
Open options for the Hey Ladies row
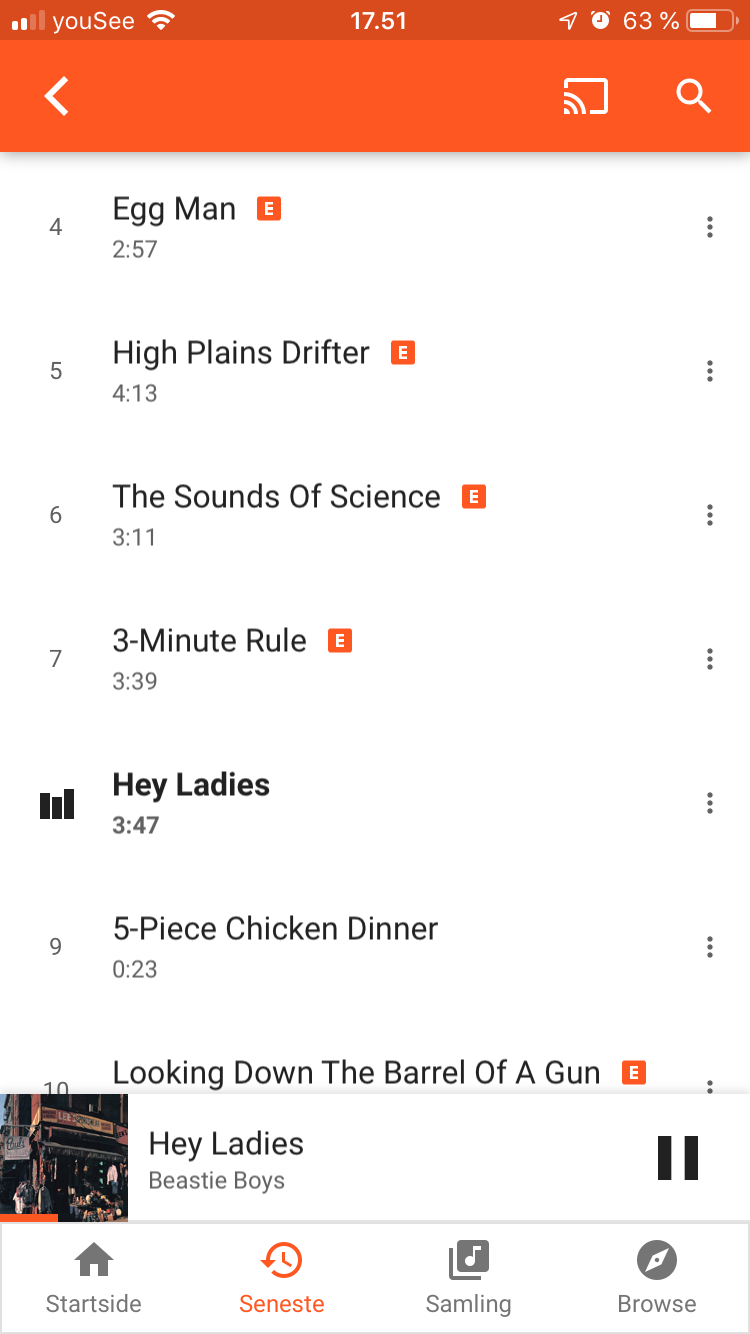click(710, 803)
